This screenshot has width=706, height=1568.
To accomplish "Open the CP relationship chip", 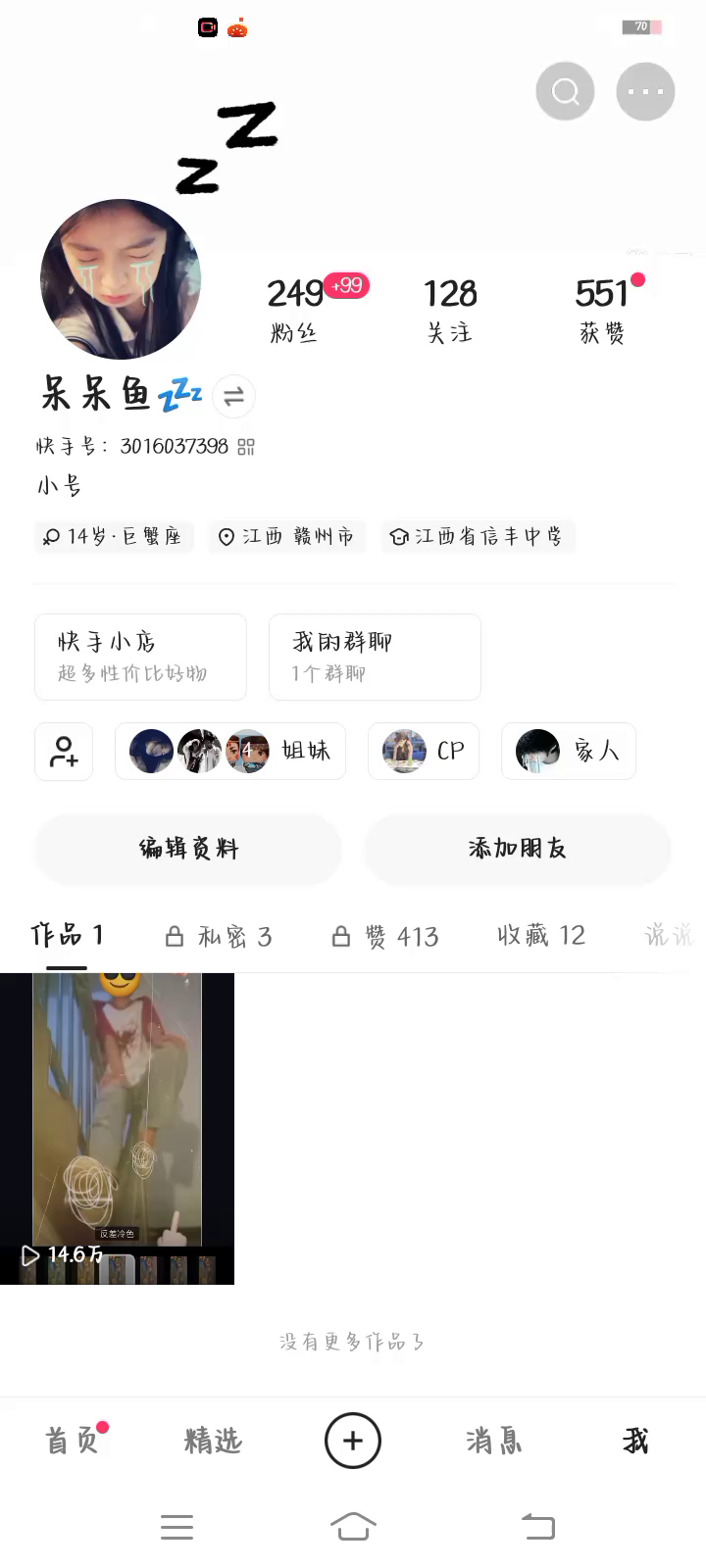I will click(x=424, y=752).
